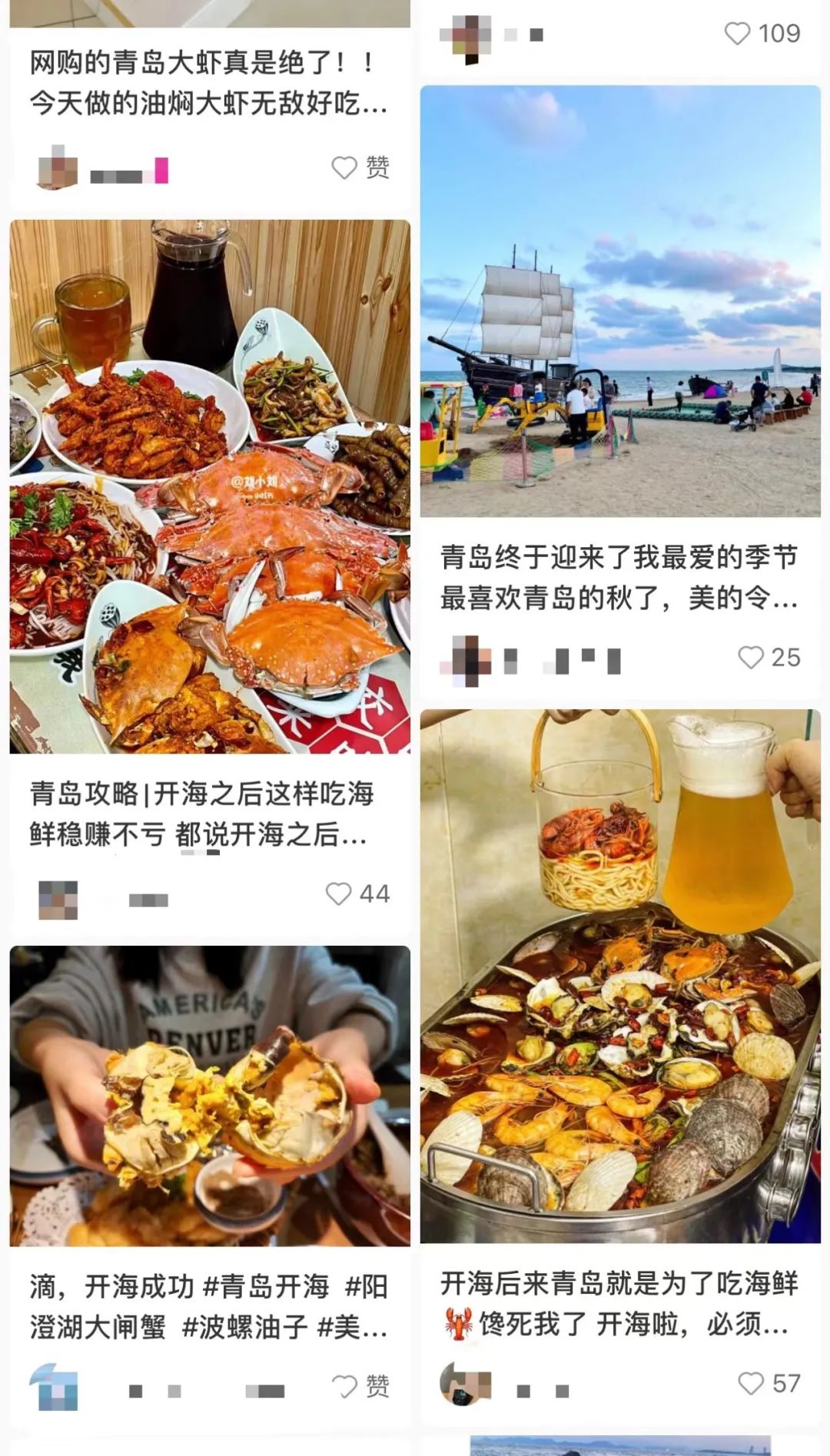Like the 滴，开海成功 post
830x1456 pixels.
(x=344, y=1386)
